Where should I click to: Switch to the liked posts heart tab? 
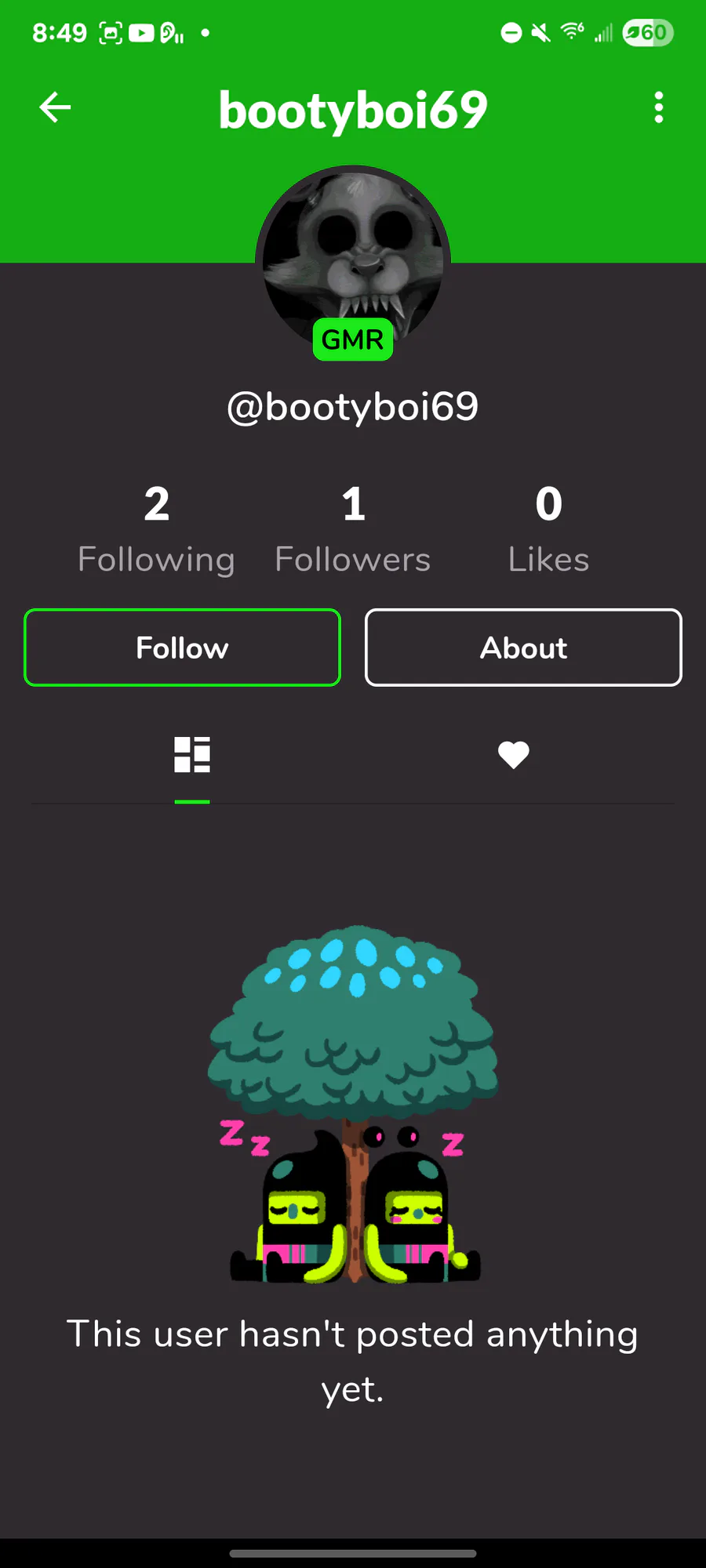click(514, 755)
